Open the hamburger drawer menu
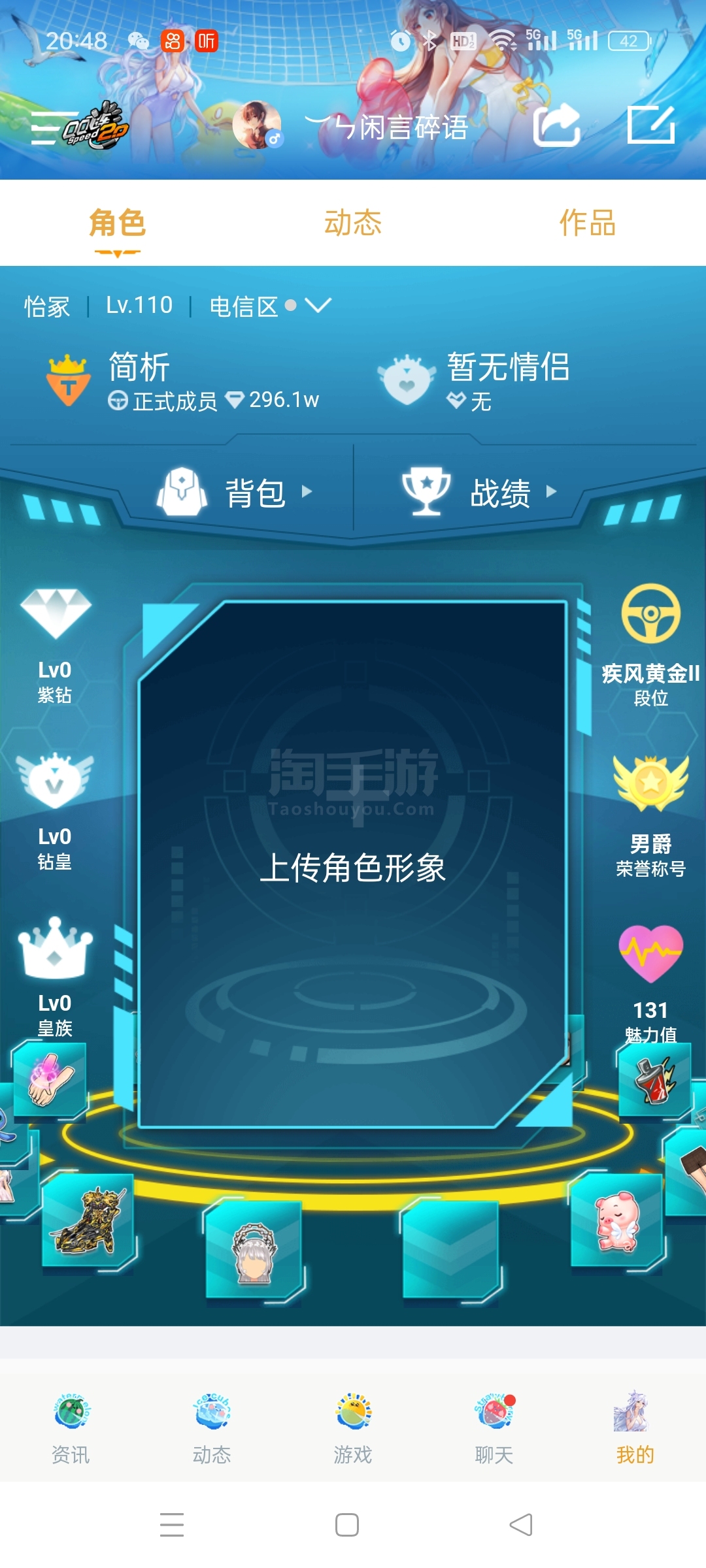Viewport: 706px width, 1568px height. coord(52,127)
